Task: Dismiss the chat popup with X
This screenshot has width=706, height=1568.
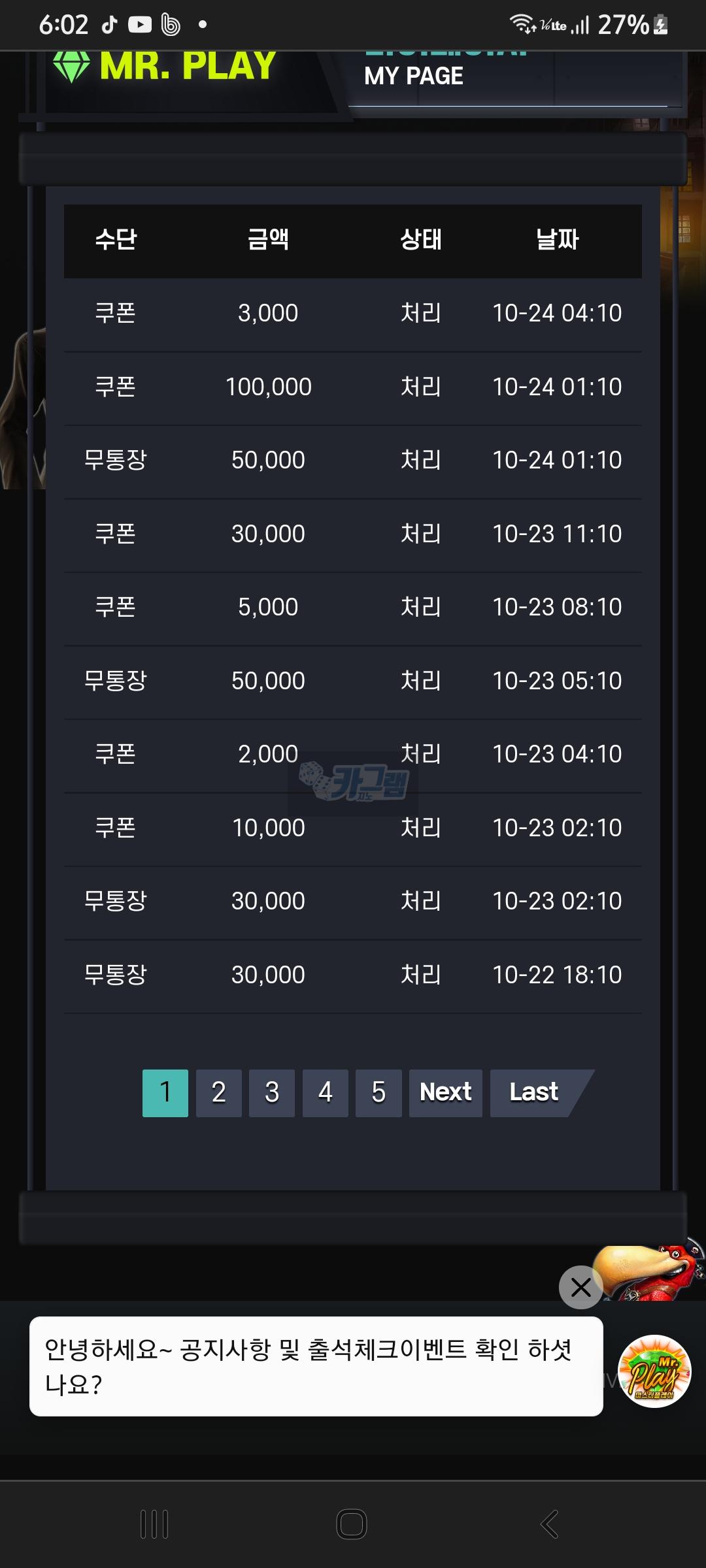Action: click(580, 1287)
